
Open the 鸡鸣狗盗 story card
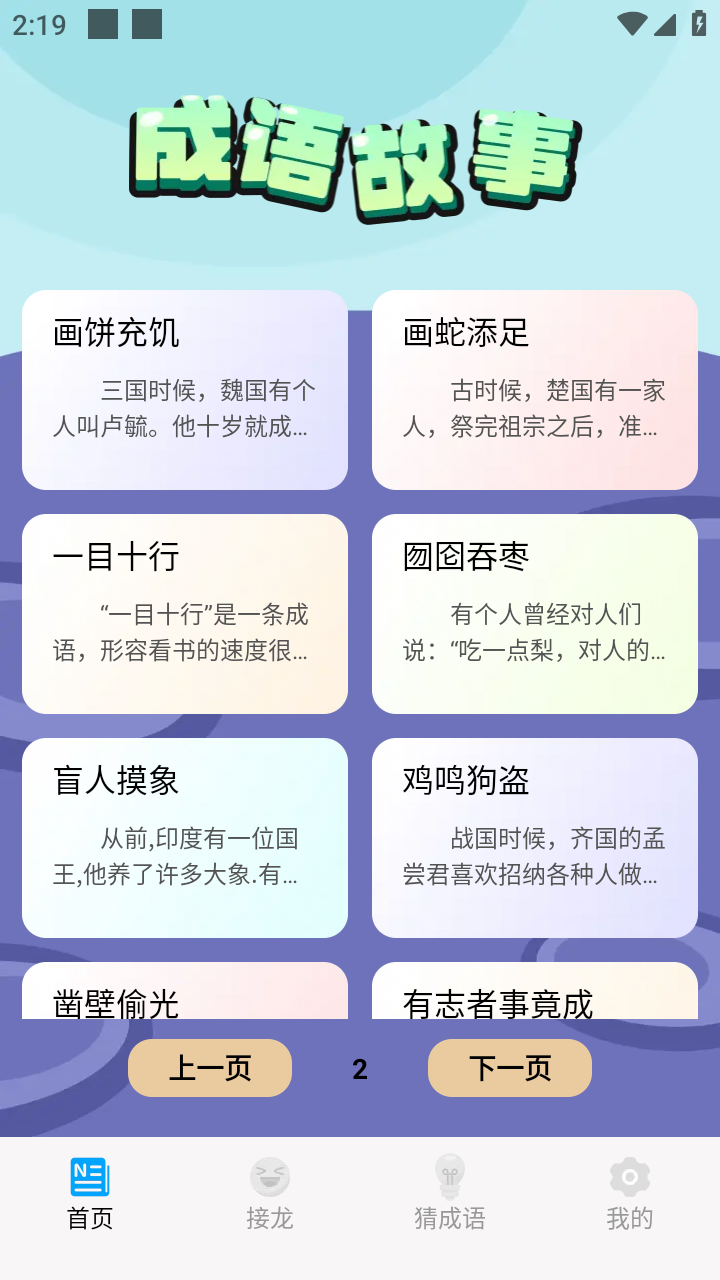pyautogui.click(x=535, y=837)
